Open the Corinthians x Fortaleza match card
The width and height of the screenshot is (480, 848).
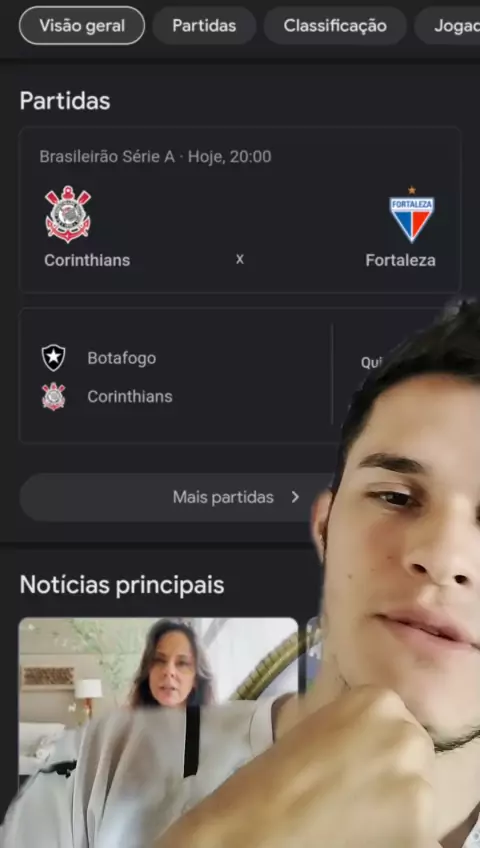(x=239, y=210)
